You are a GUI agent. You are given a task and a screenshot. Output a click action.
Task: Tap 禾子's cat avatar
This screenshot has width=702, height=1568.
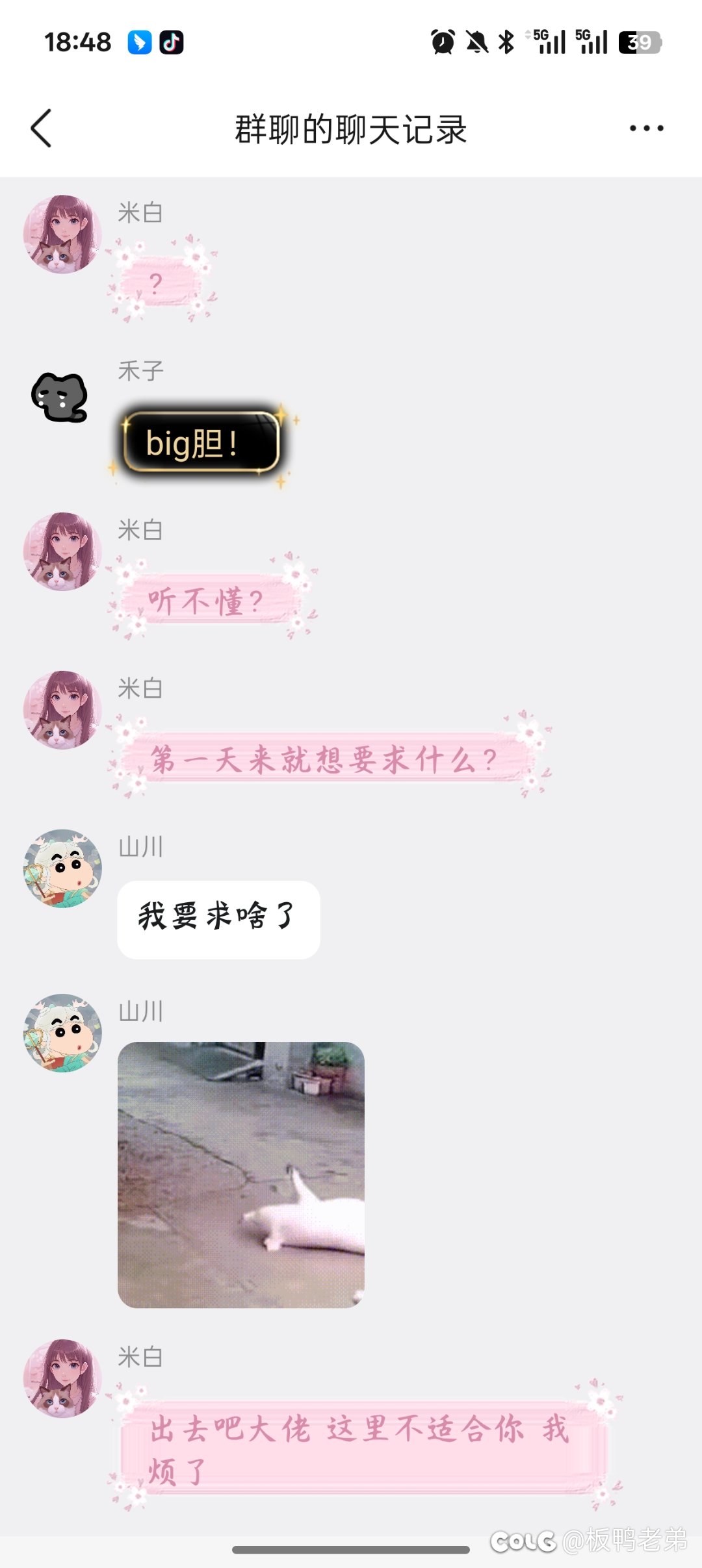(60, 397)
